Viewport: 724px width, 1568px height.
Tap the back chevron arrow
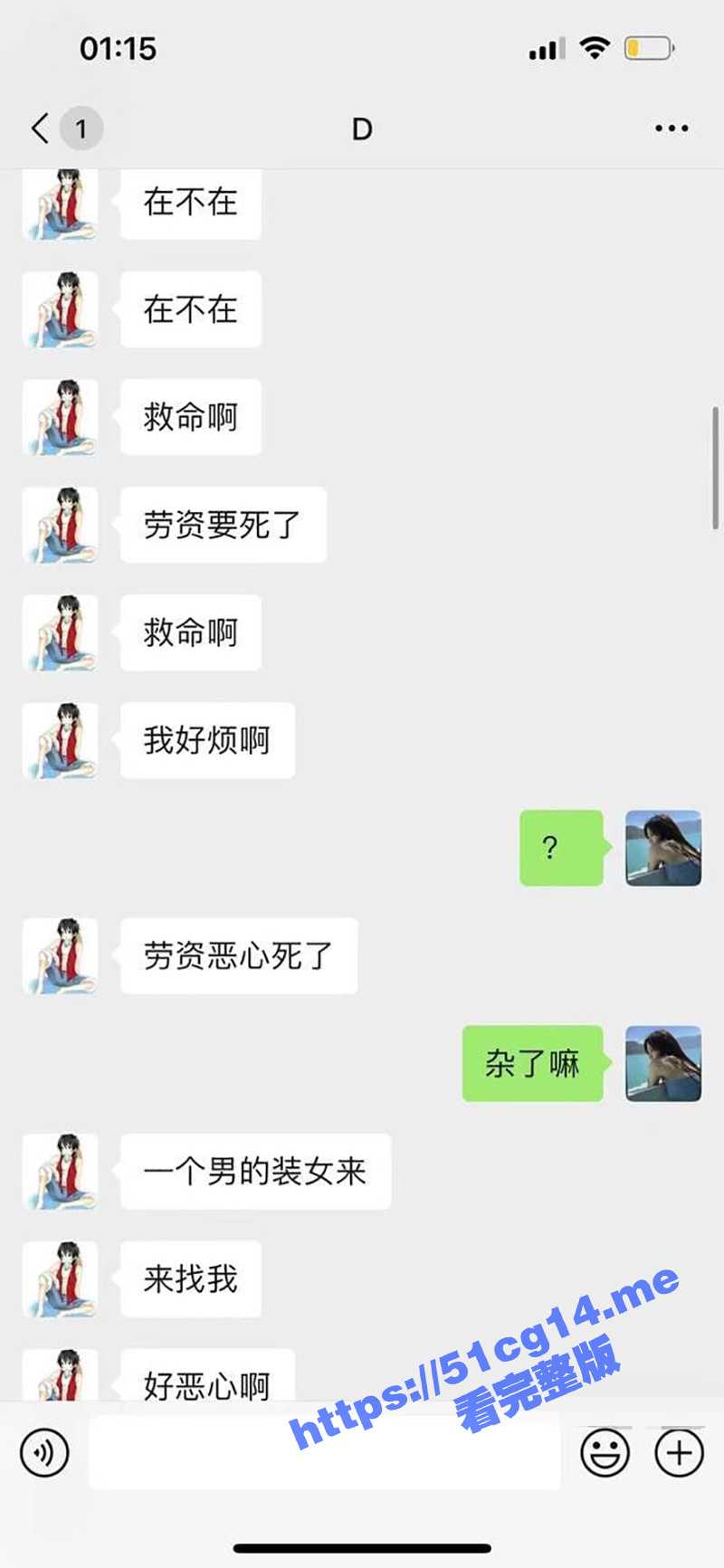(37, 128)
